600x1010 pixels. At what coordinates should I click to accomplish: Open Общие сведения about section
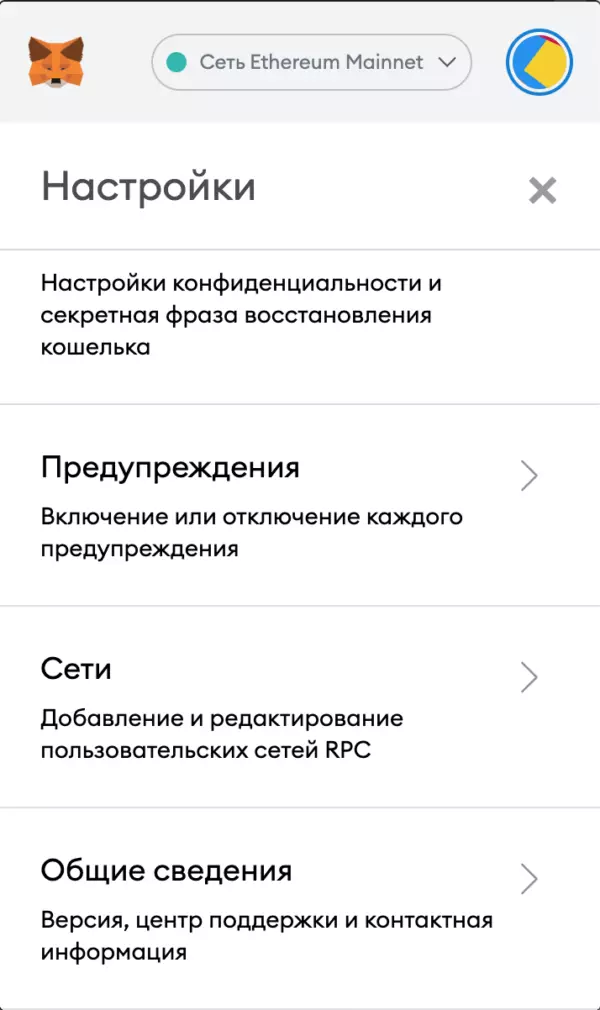tap(300, 908)
